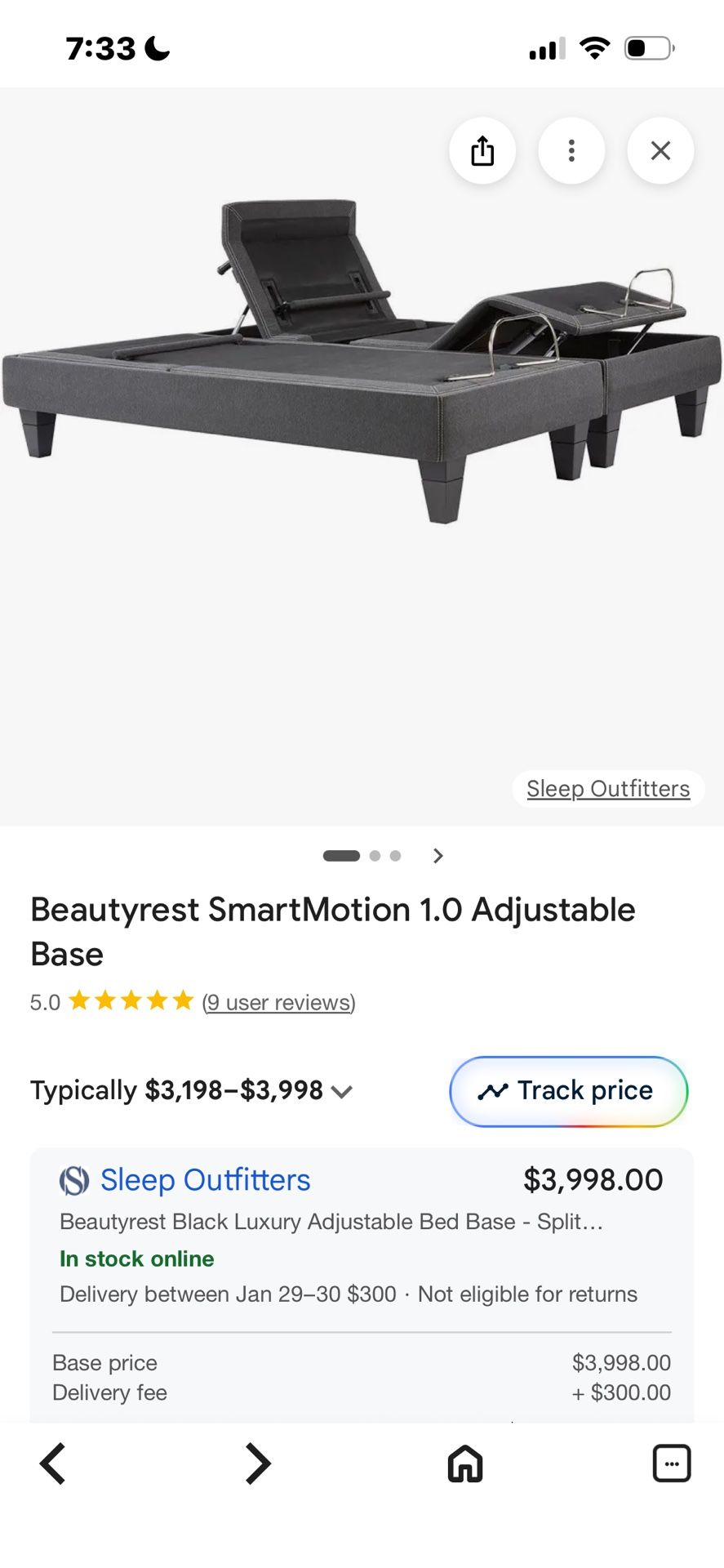Advance the image carousel with the chevron

[x=438, y=855]
